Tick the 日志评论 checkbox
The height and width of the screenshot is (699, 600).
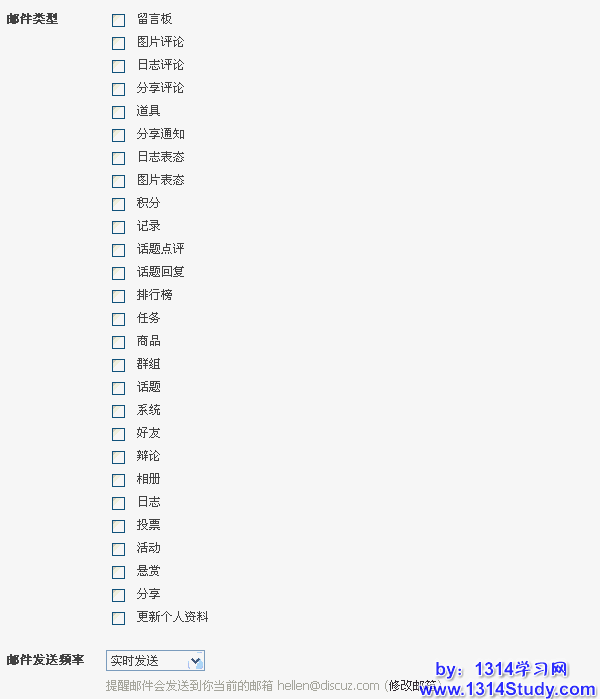pyautogui.click(x=118, y=66)
